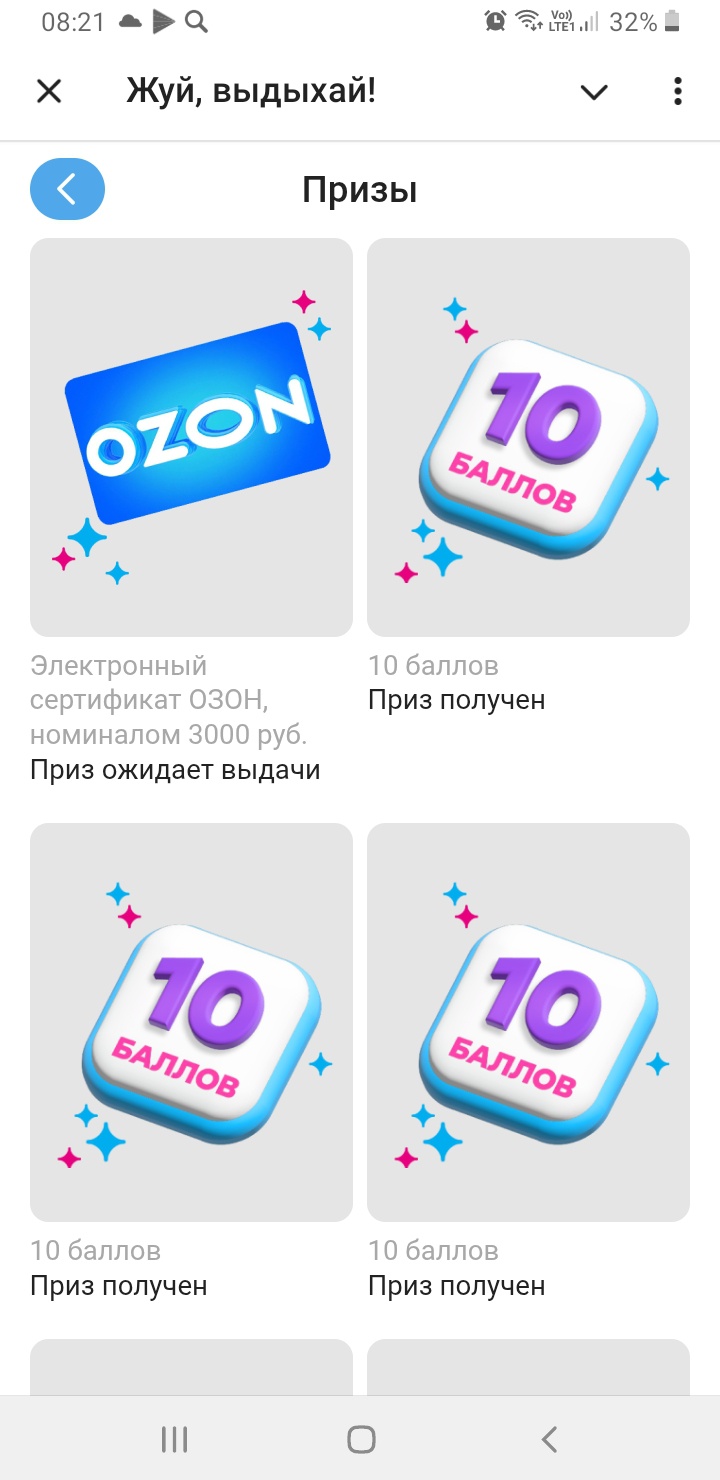
Task: Open the three-dot overflow menu
Action: click(x=678, y=92)
